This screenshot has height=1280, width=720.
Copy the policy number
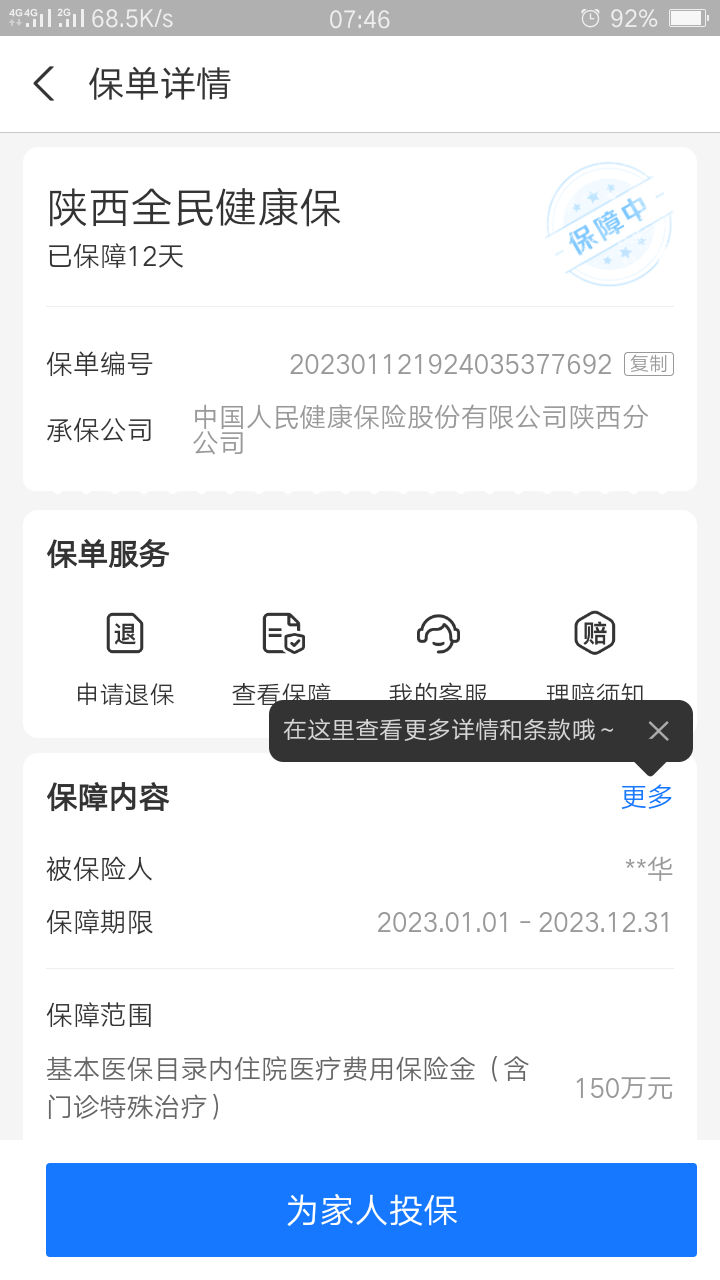[x=648, y=364]
